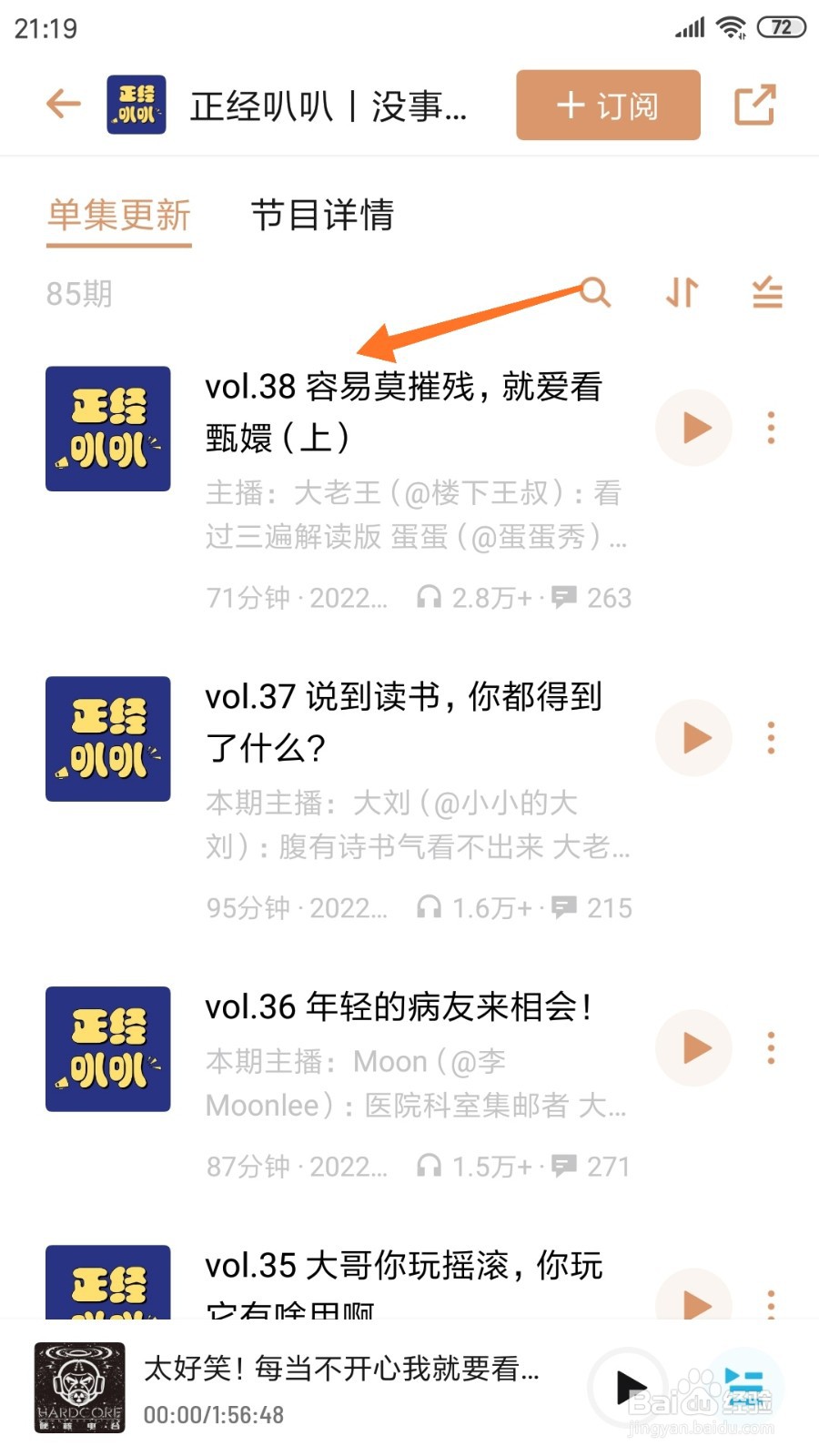
Task: Show more options for vol.37
Action: [771, 738]
